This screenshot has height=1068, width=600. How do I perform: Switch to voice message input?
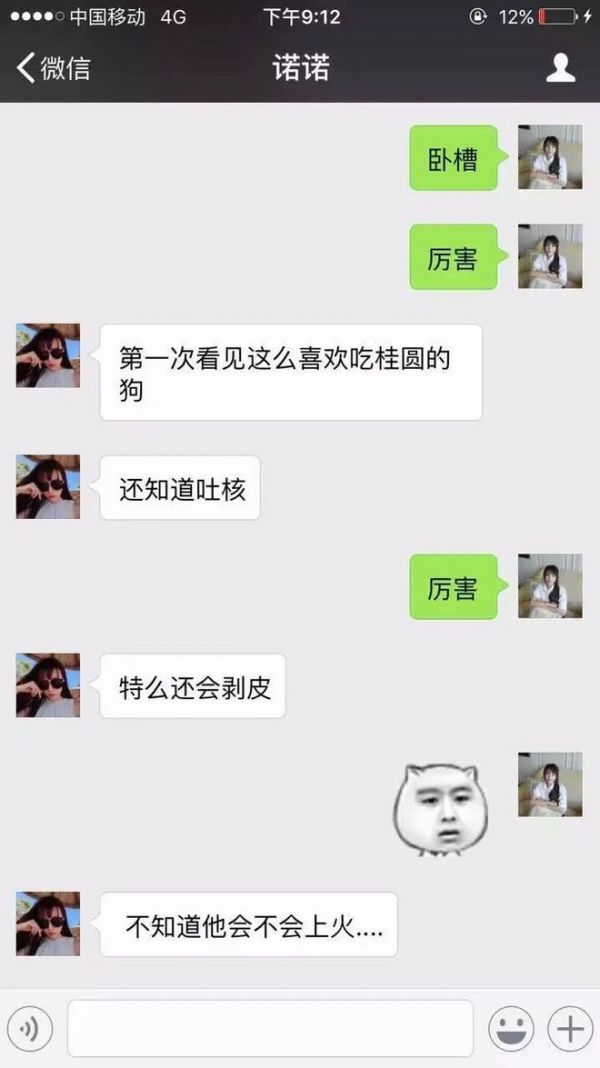[x=30, y=1029]
